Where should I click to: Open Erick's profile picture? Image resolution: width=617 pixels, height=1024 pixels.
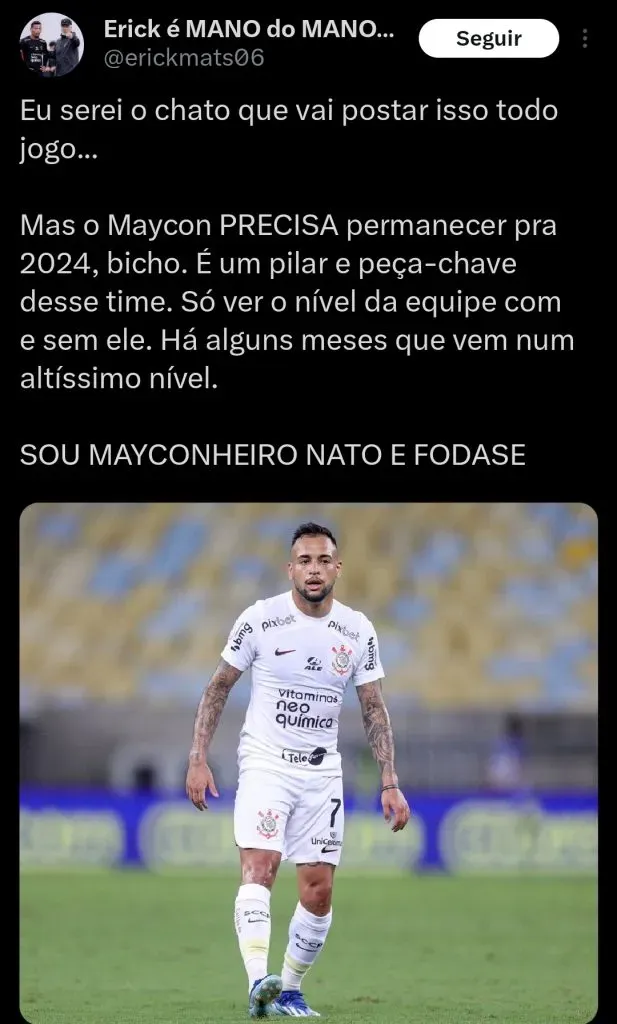pyautogui.click(x=51, y=45)
